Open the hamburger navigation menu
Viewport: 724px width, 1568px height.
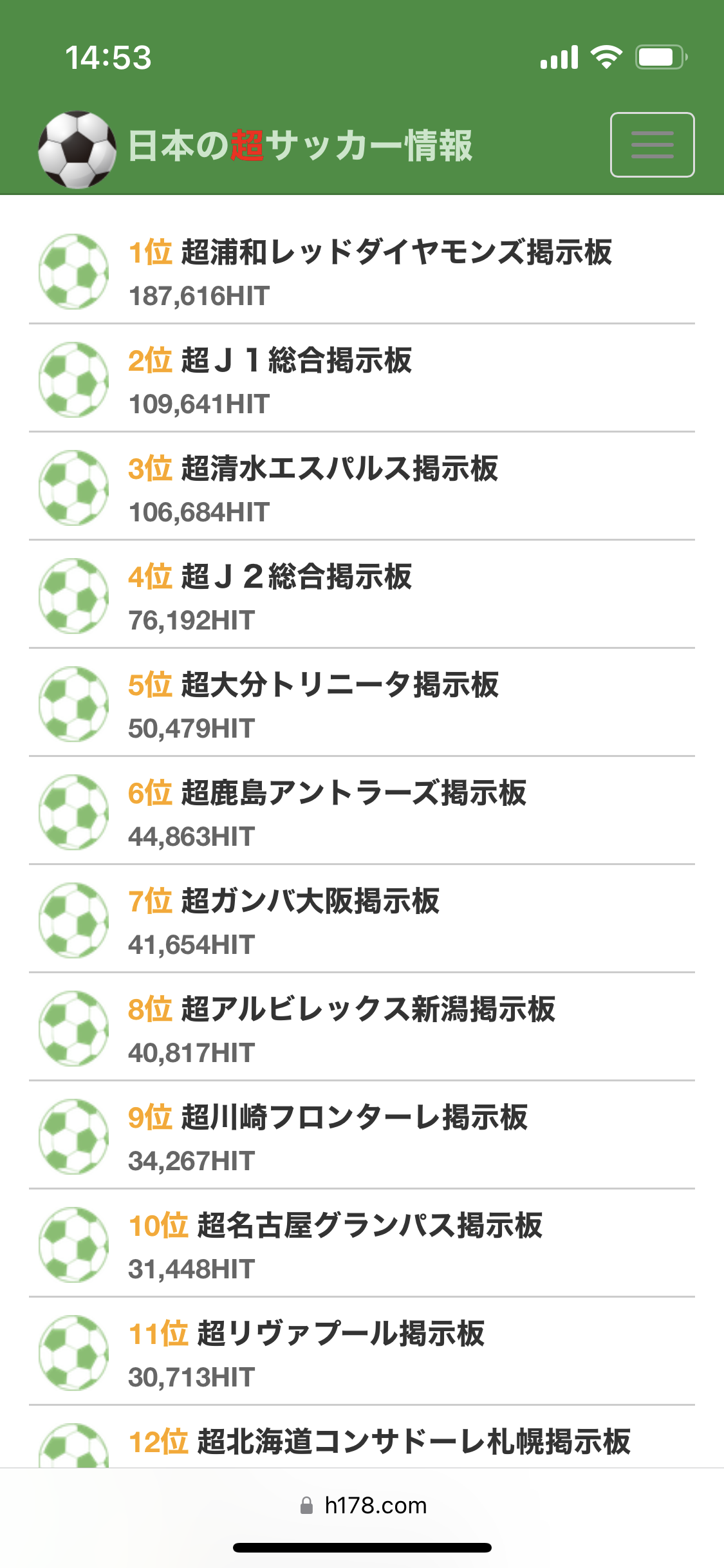pos(652,145)
